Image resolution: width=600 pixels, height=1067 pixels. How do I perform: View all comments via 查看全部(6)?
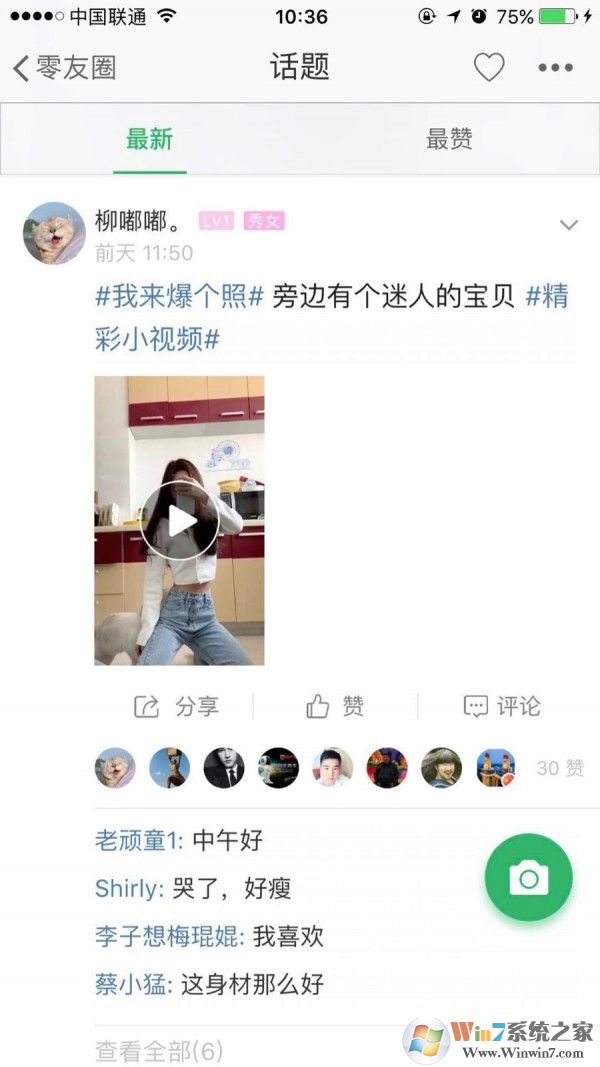point(158,1051)
